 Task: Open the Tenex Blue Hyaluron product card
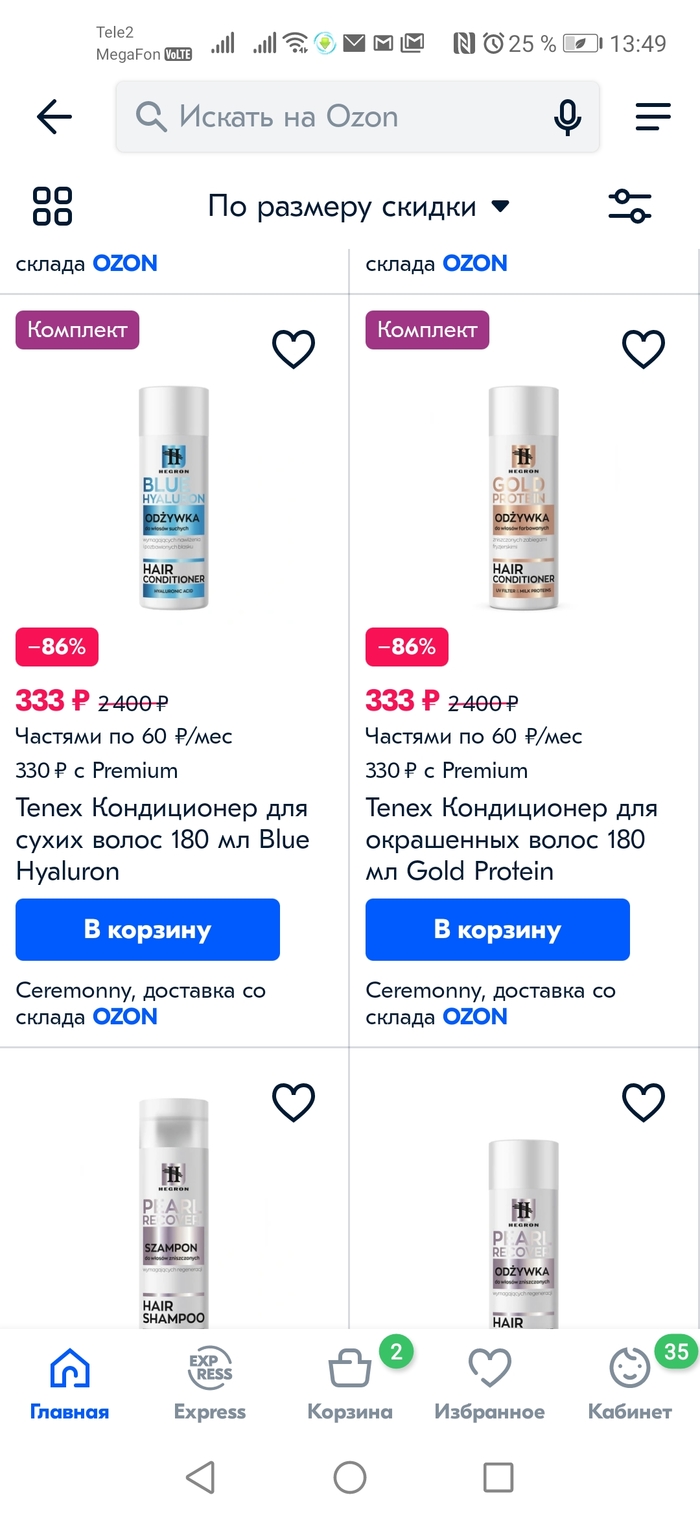pos(162,839)
